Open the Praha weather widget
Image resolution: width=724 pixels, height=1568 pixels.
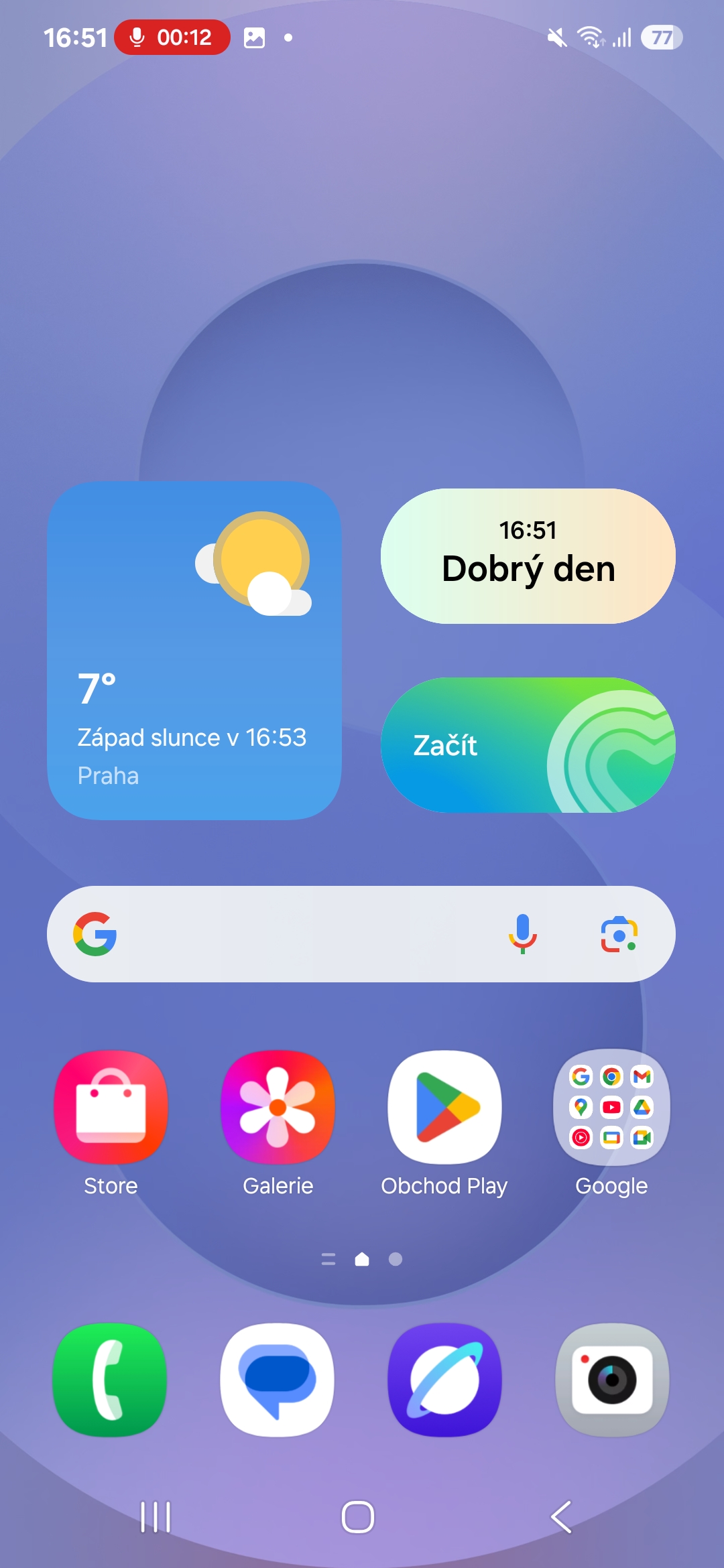pyautogui.click(x=194, y=651)
